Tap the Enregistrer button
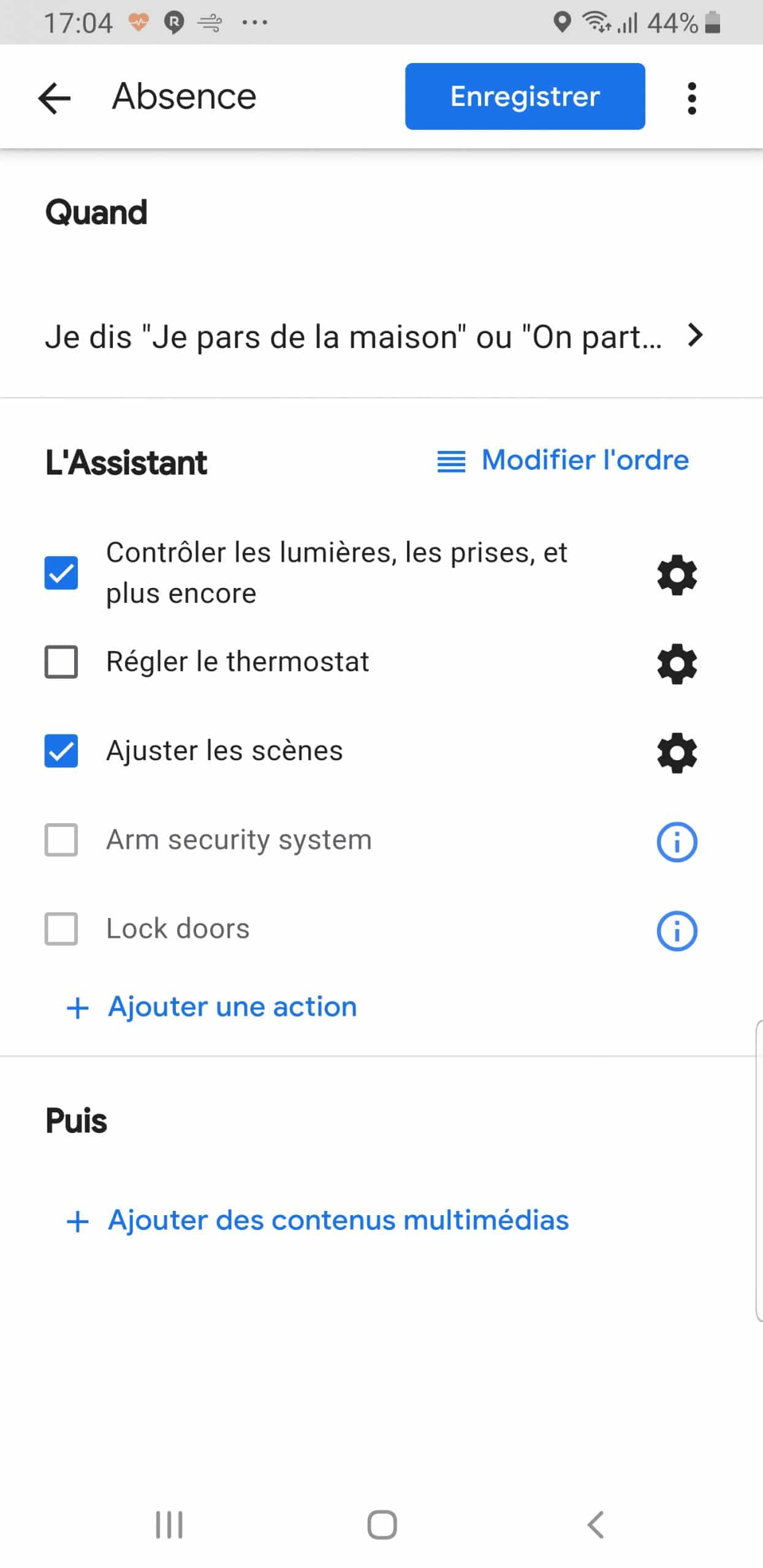Screen dimensions: 763x1568 coord(525,96)
